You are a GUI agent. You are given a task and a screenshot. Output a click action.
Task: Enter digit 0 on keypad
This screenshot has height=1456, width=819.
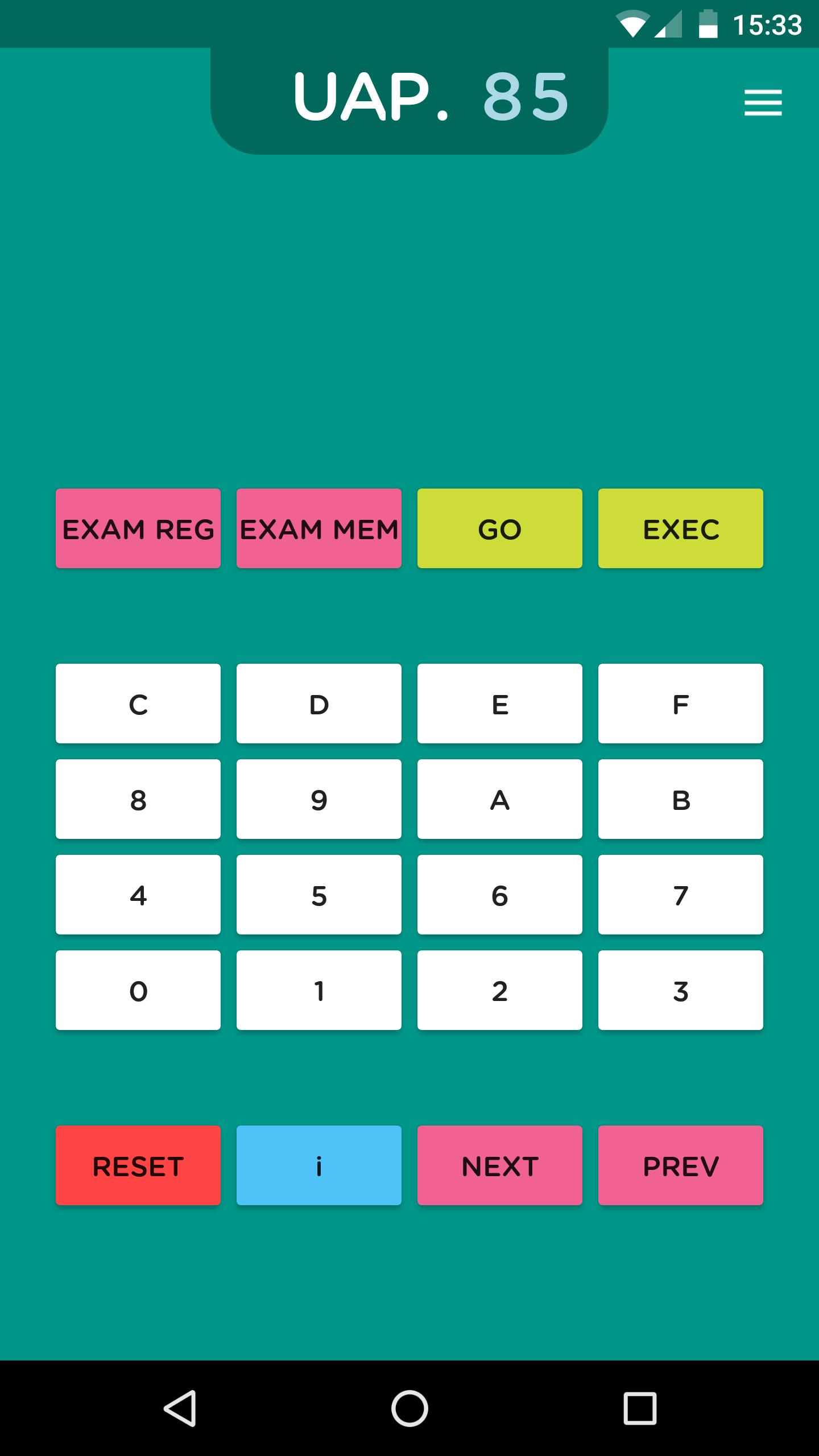[x=138, y=990]
